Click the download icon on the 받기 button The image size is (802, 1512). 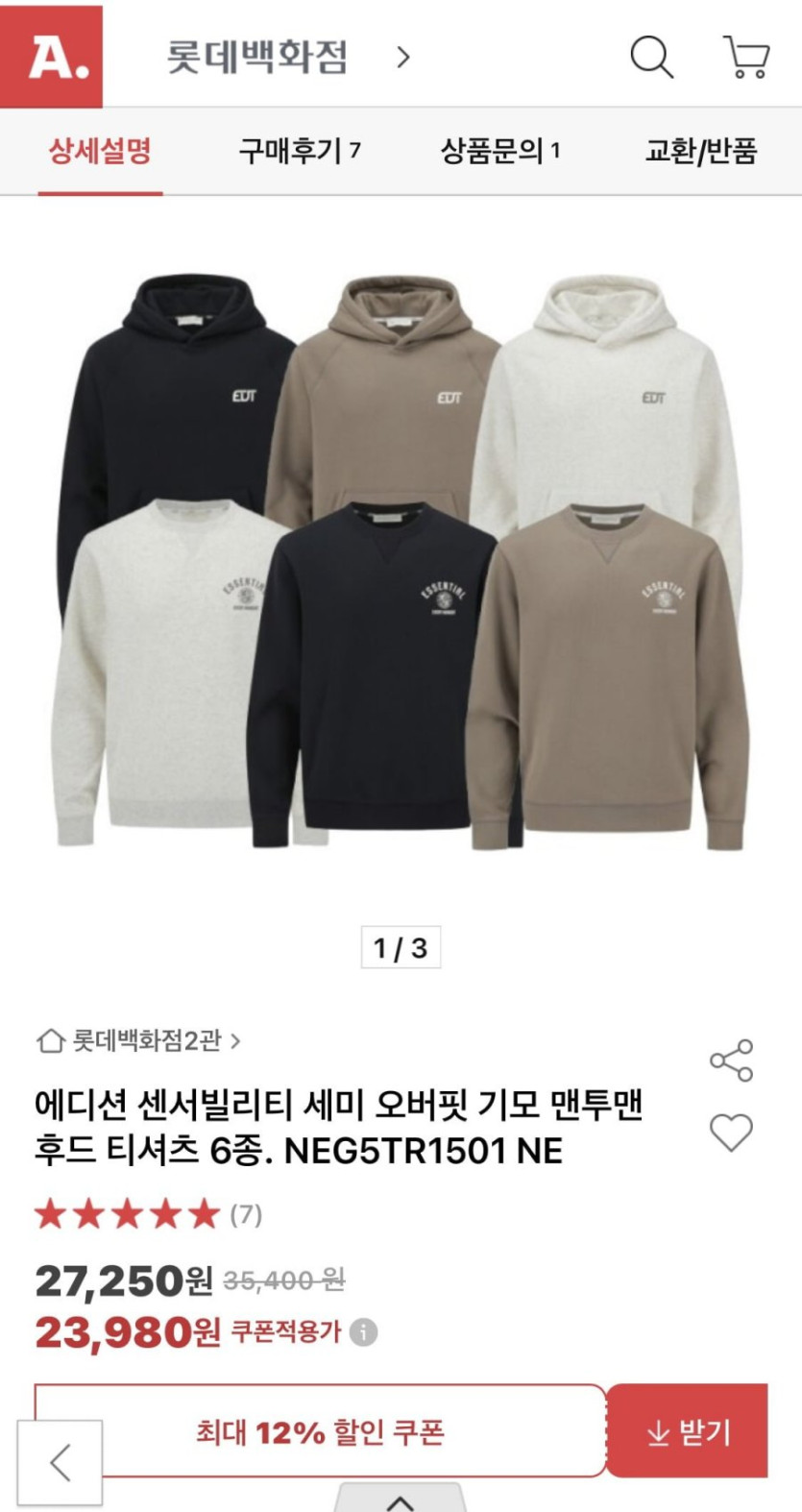657,1432
